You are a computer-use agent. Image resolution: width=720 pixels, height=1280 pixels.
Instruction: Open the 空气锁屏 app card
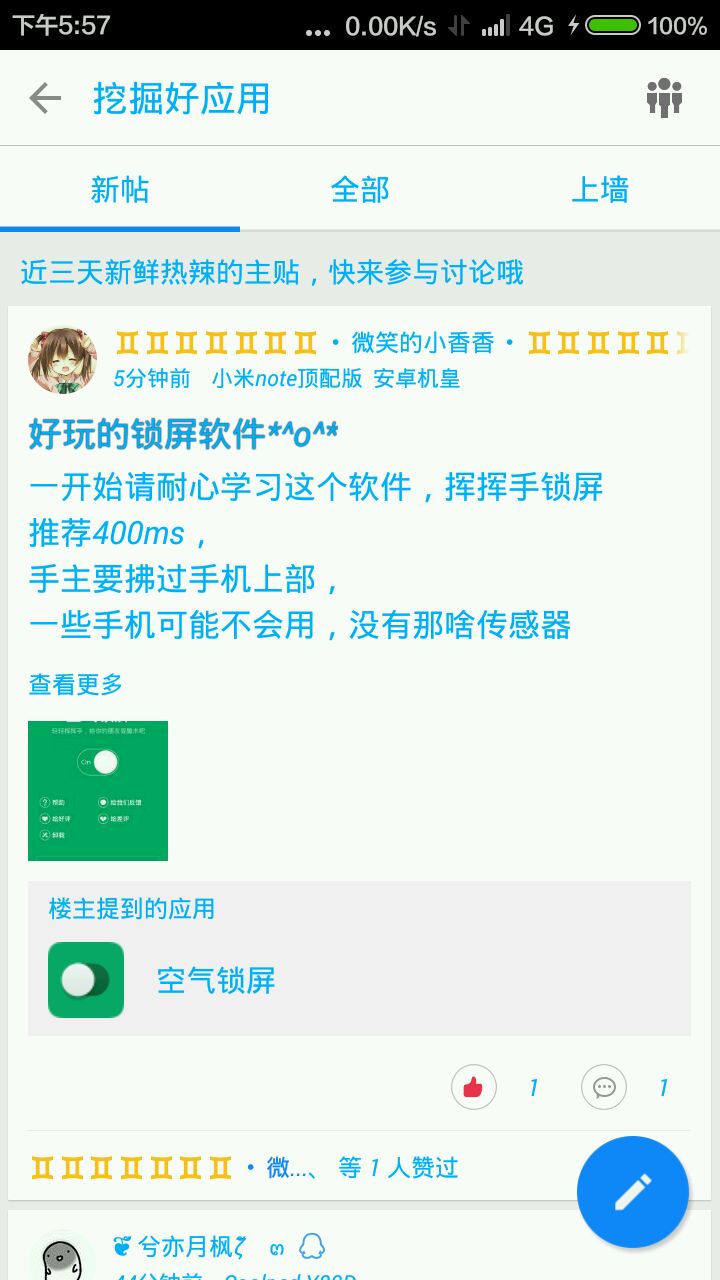click(x=359, y=980)
